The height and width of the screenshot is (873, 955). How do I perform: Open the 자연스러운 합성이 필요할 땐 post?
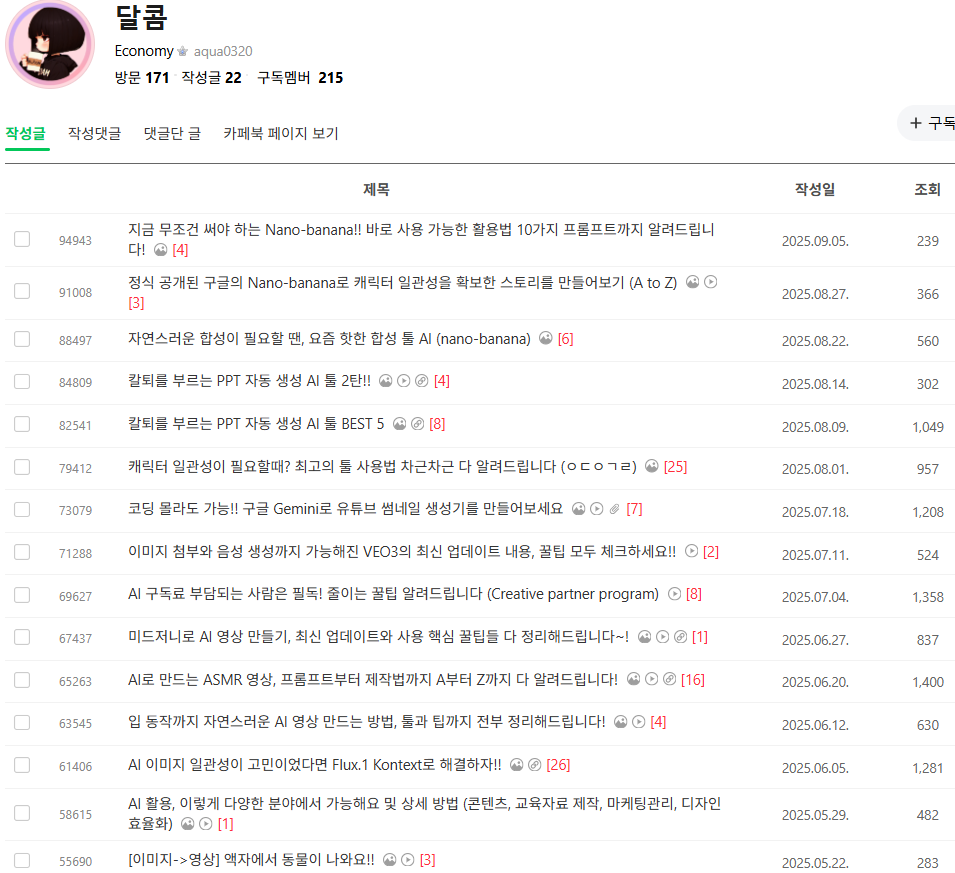pyautogui.click(x=329, y=339)
